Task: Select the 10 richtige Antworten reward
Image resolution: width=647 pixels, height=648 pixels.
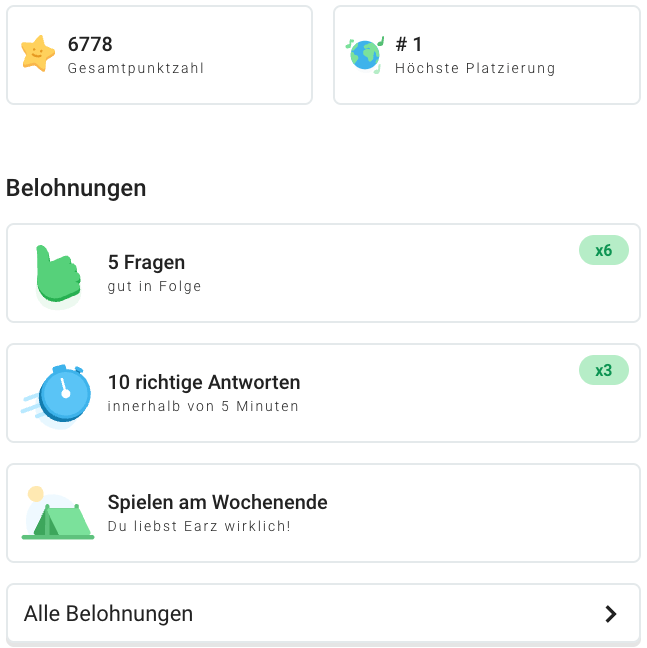Action: click(322, 393)
